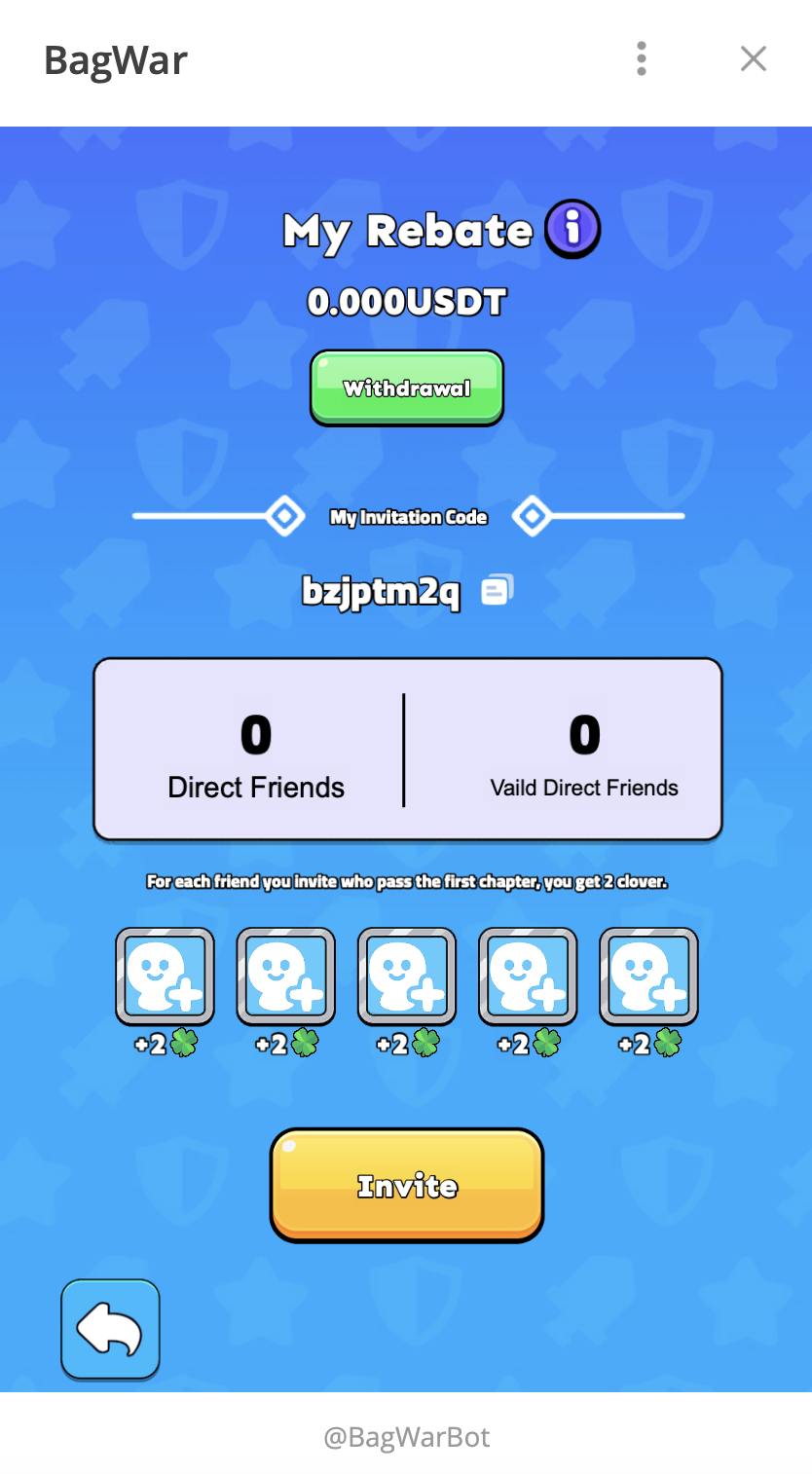Image resolution: width=812 pixels, height=1474 pixels.
Task: Open the three-dot overflow menu
Action: point(641,59)
